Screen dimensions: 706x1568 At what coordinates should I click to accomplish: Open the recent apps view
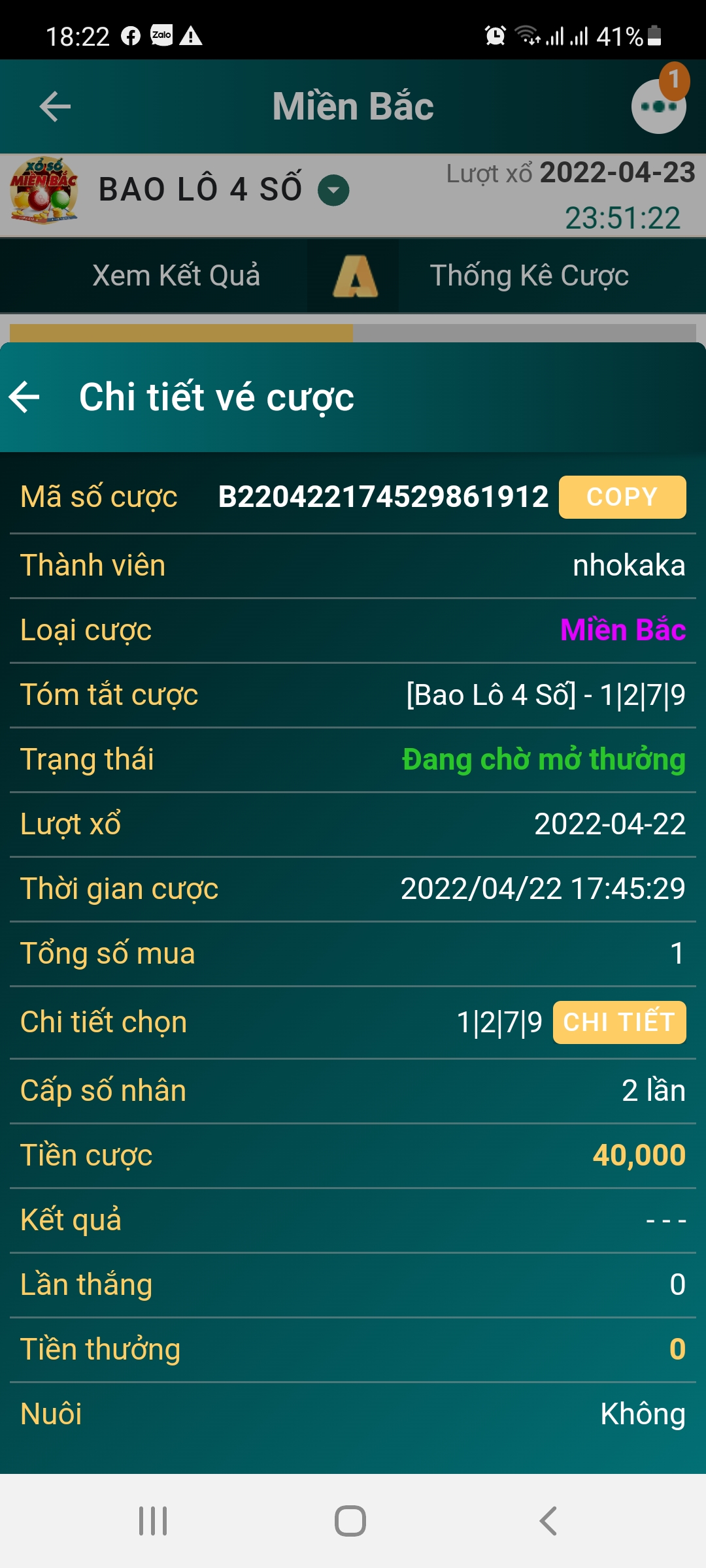153,1521
